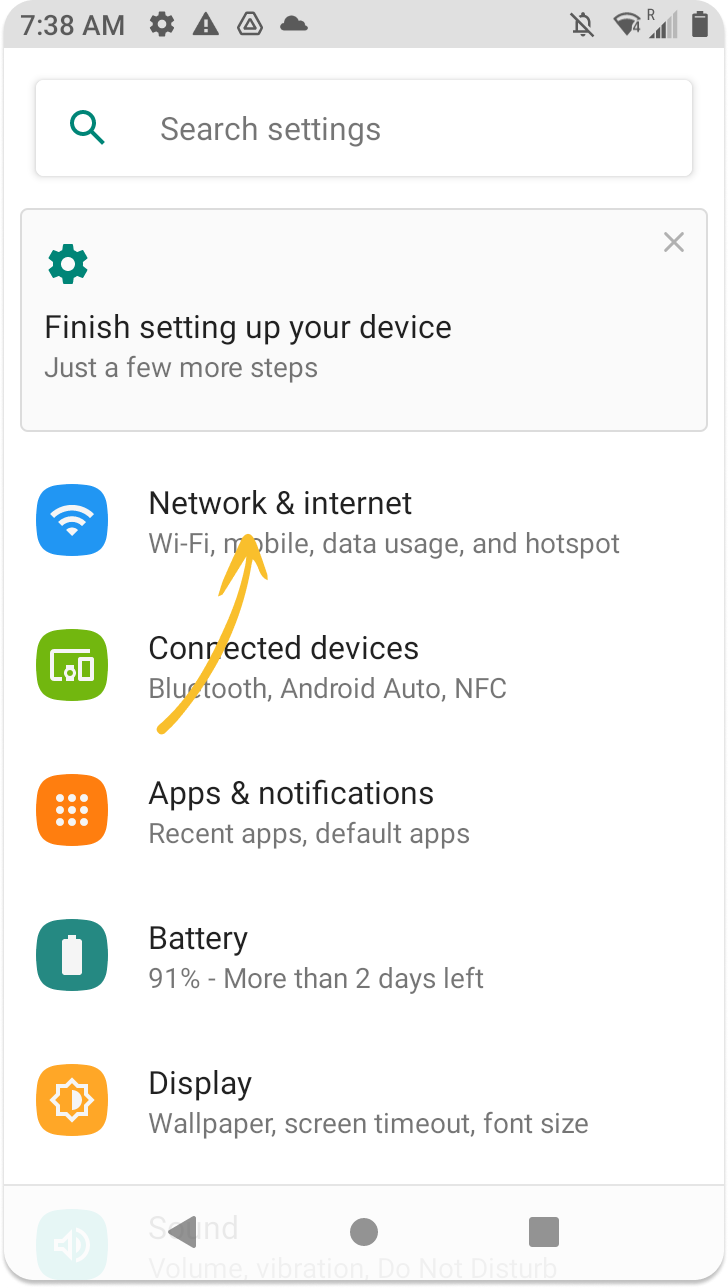
Task: Tap the system back button
Action: [183, 1232]
